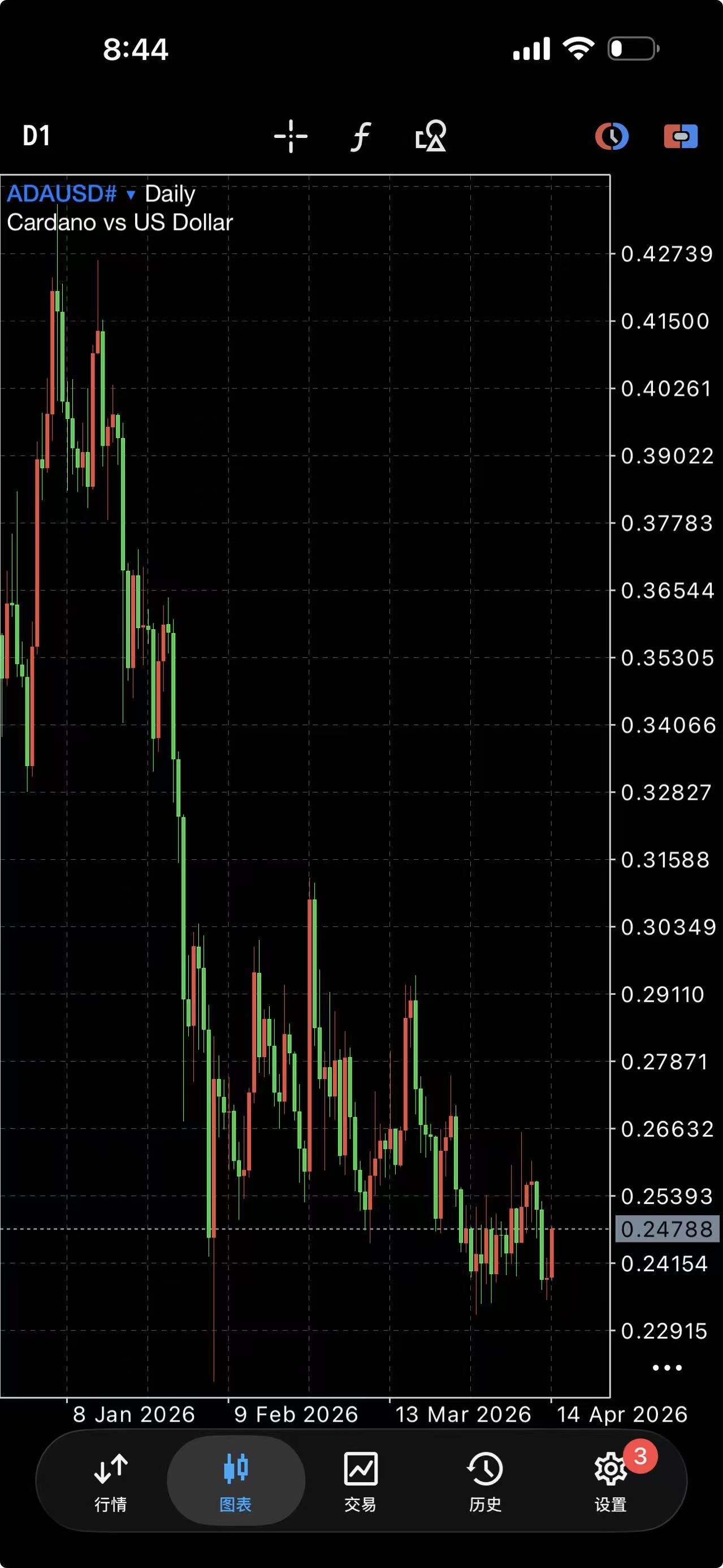This screenshot has width=723, height=1568.
Task: Activate the crosshair tool
Action: tap(291, 136)
